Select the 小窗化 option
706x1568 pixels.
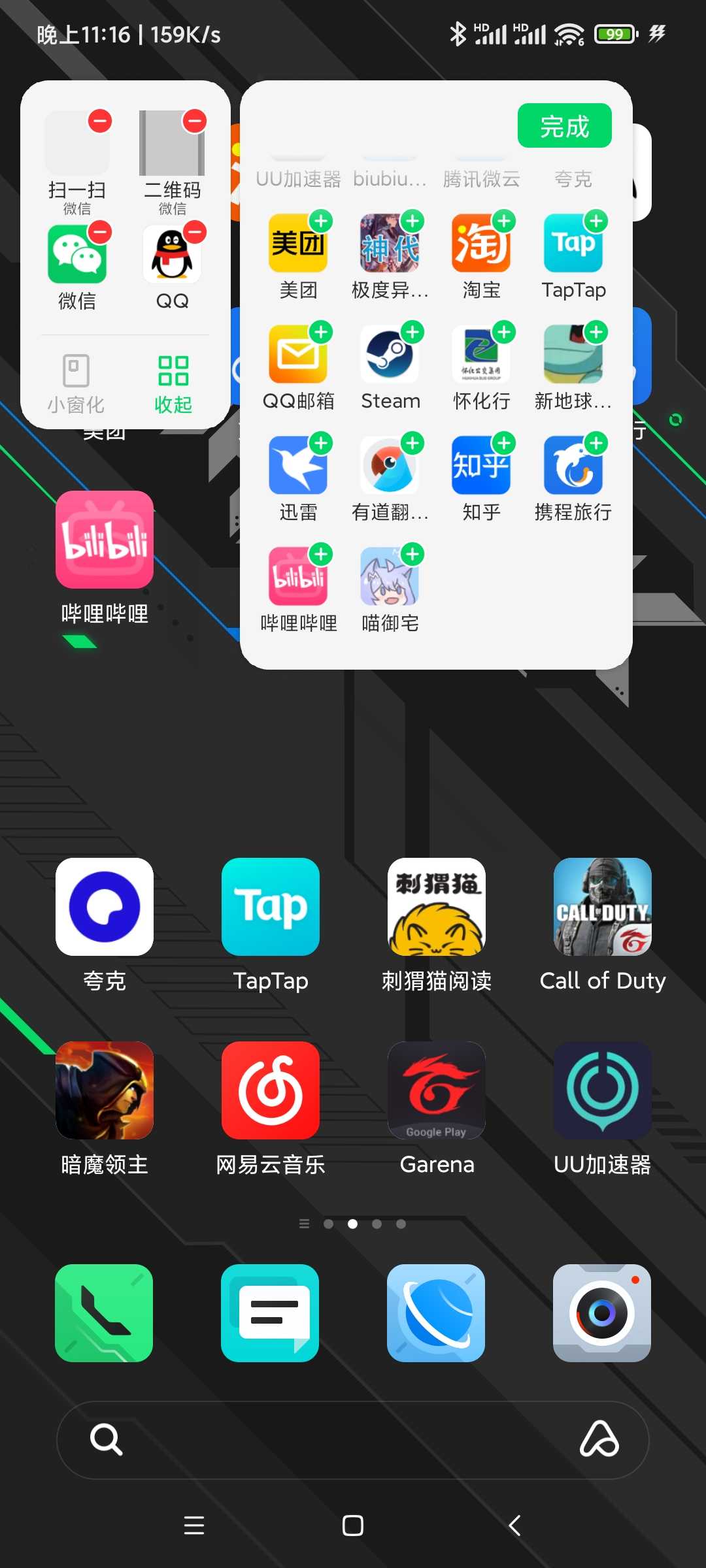click(x=76, y=384)
